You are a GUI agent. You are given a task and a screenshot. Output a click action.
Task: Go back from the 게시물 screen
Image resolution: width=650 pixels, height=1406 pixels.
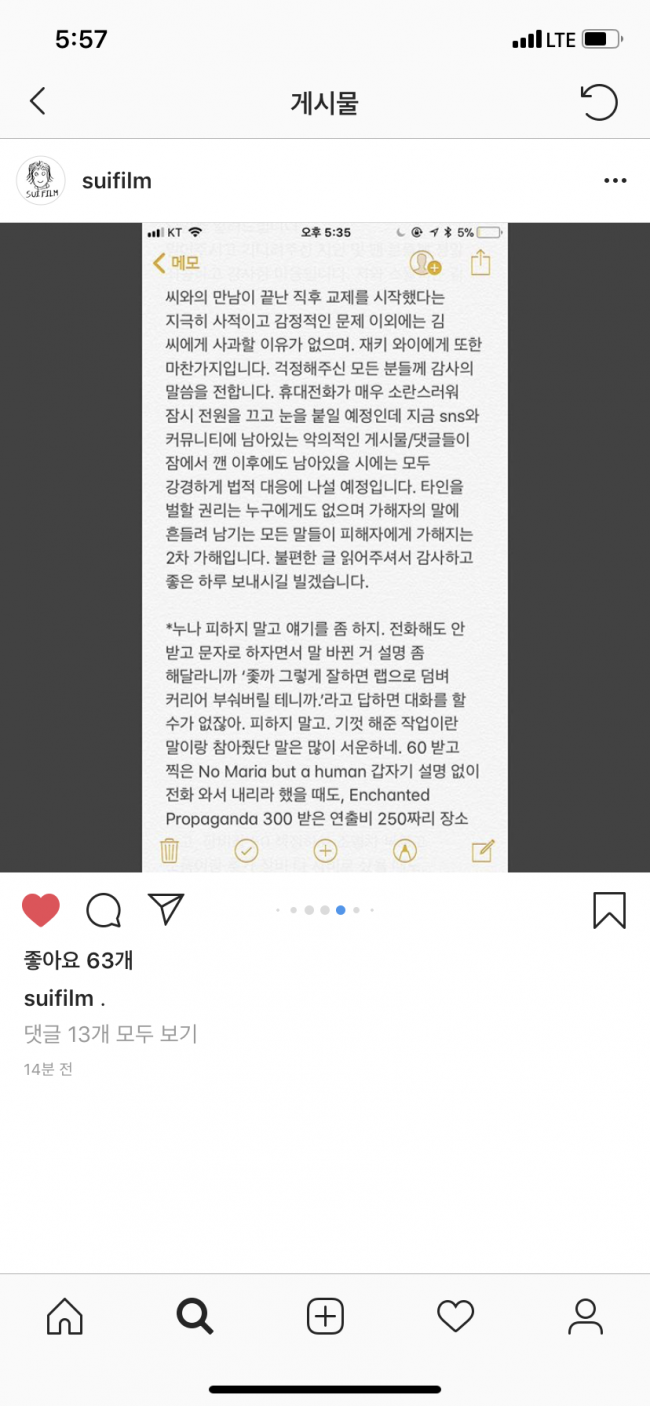pyautogui.click(x=38, y=102)
